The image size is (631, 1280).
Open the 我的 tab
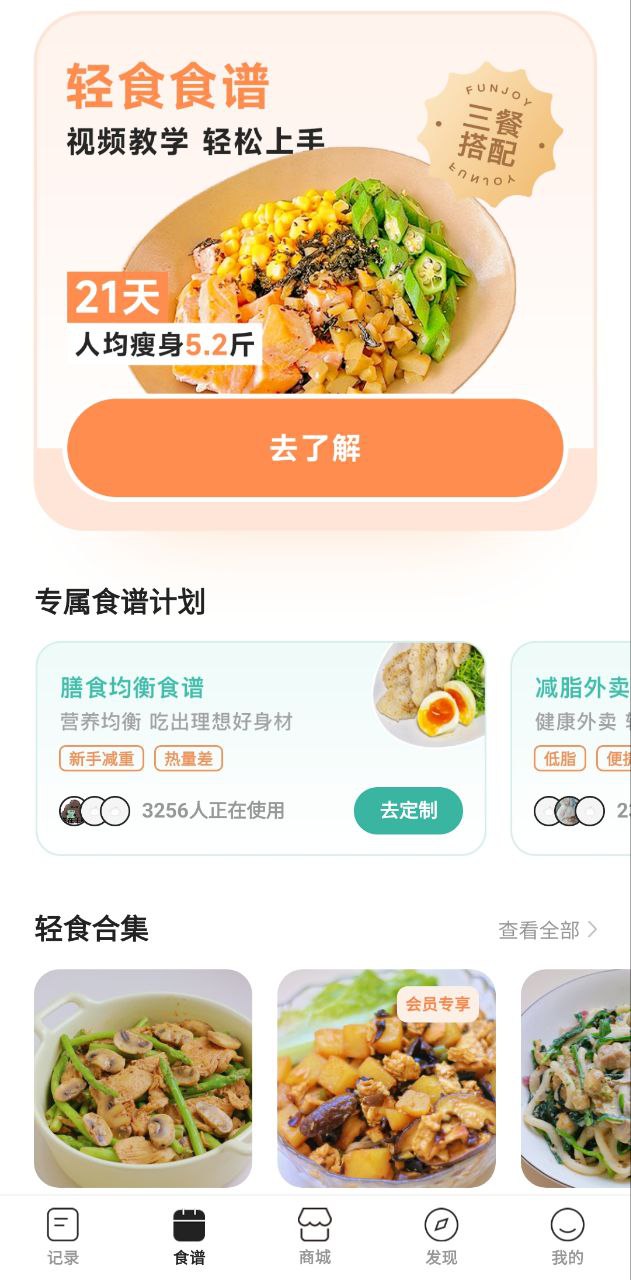click(x=567, y=1236)
